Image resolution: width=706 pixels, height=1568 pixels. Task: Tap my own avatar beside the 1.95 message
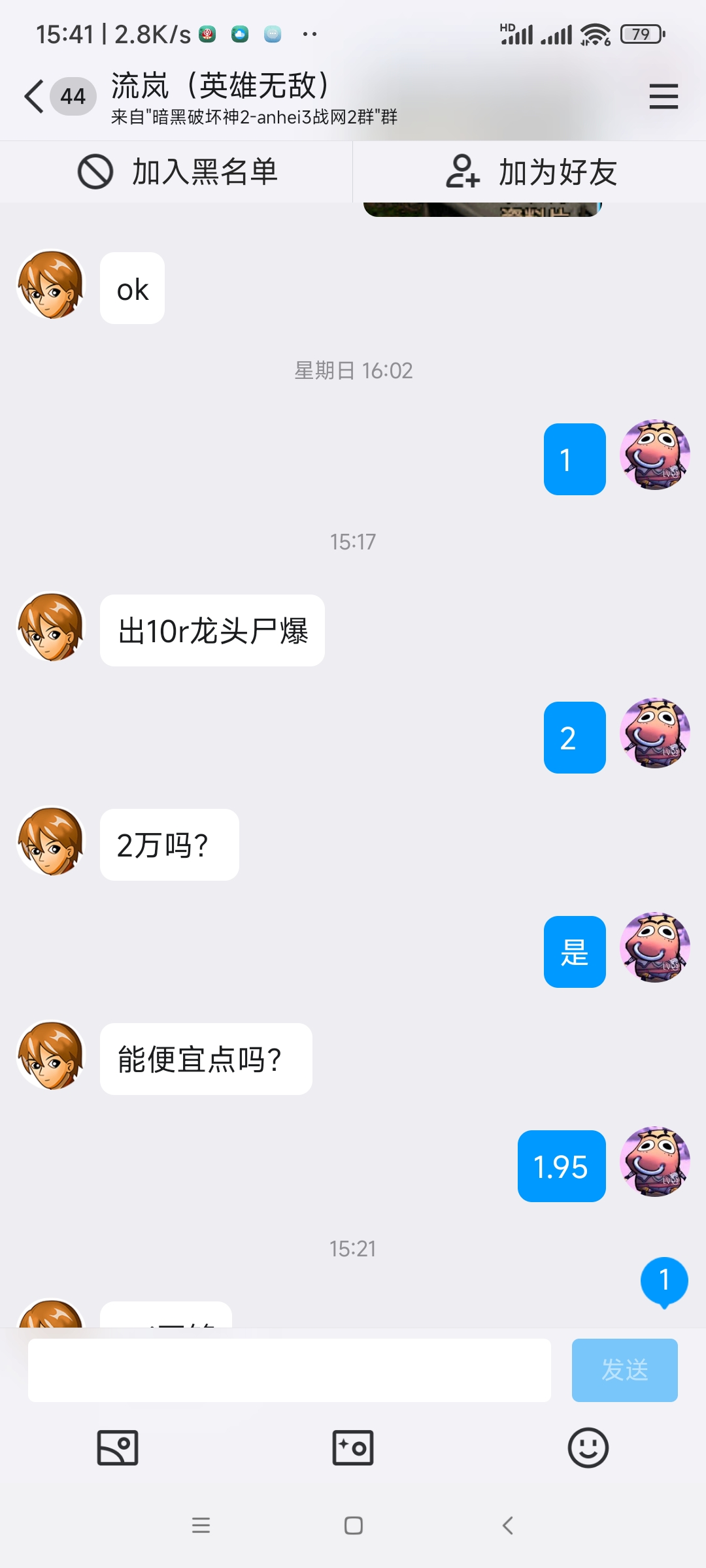tap(654, 1162)
